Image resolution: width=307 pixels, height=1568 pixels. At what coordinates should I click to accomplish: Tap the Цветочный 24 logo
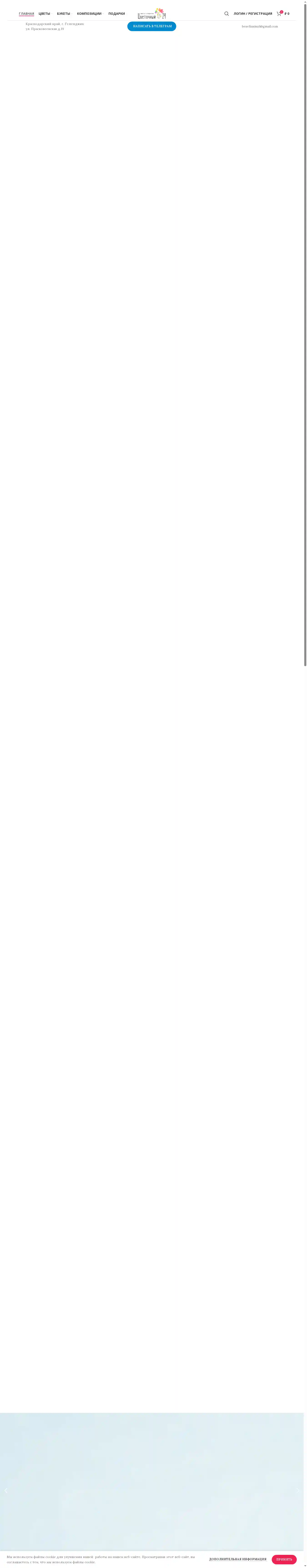[152, 13]
